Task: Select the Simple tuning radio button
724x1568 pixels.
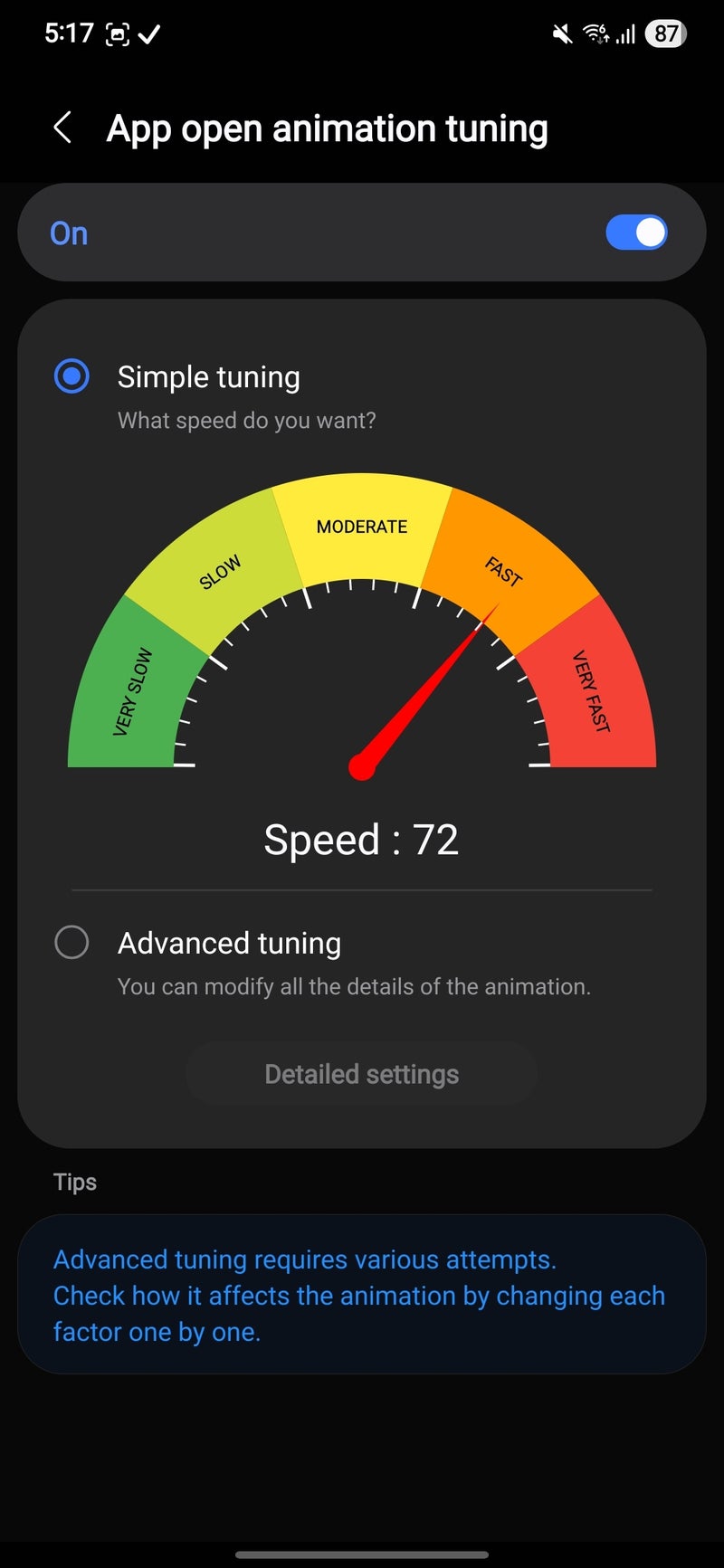Action: pyautogui.click(x=71, y=376)
